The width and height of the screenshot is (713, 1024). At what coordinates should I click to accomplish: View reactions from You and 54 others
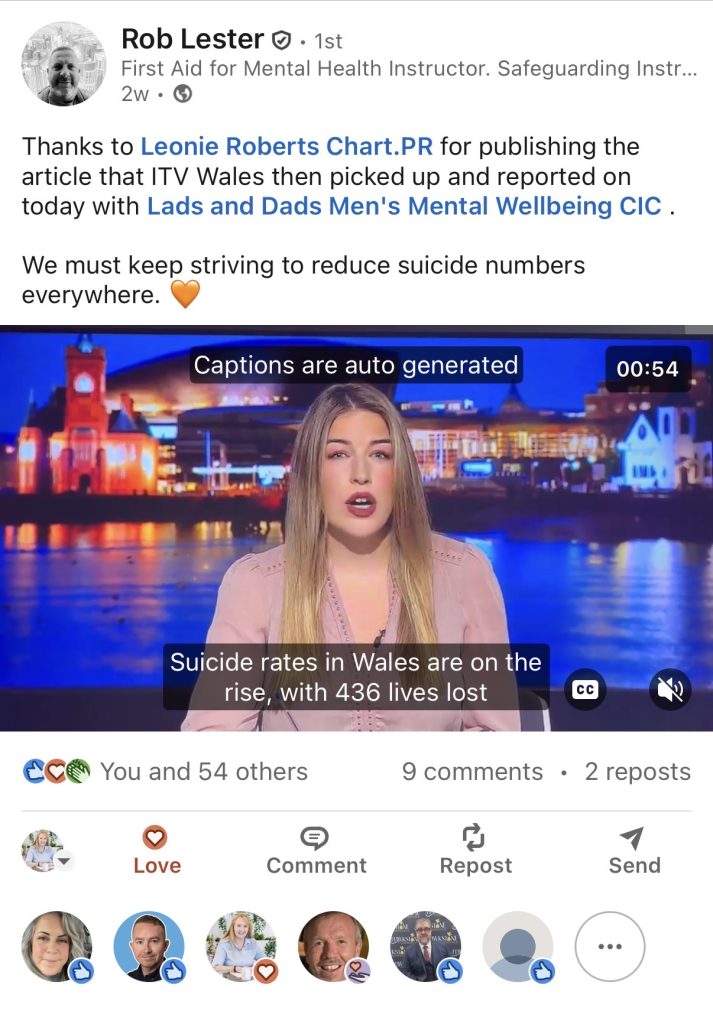click(166, 772)
